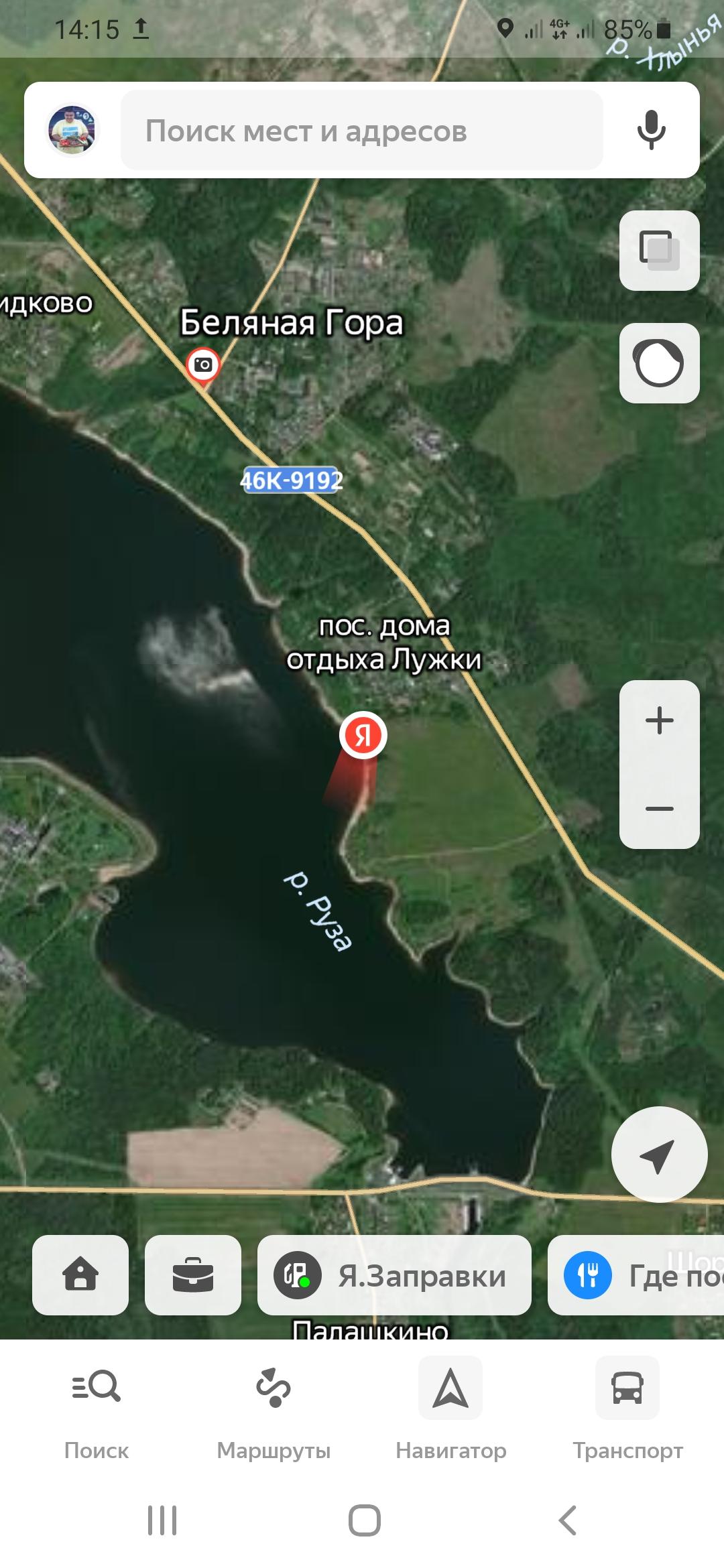
Task: Start voice search with the microphone
Action: (651, 130)
